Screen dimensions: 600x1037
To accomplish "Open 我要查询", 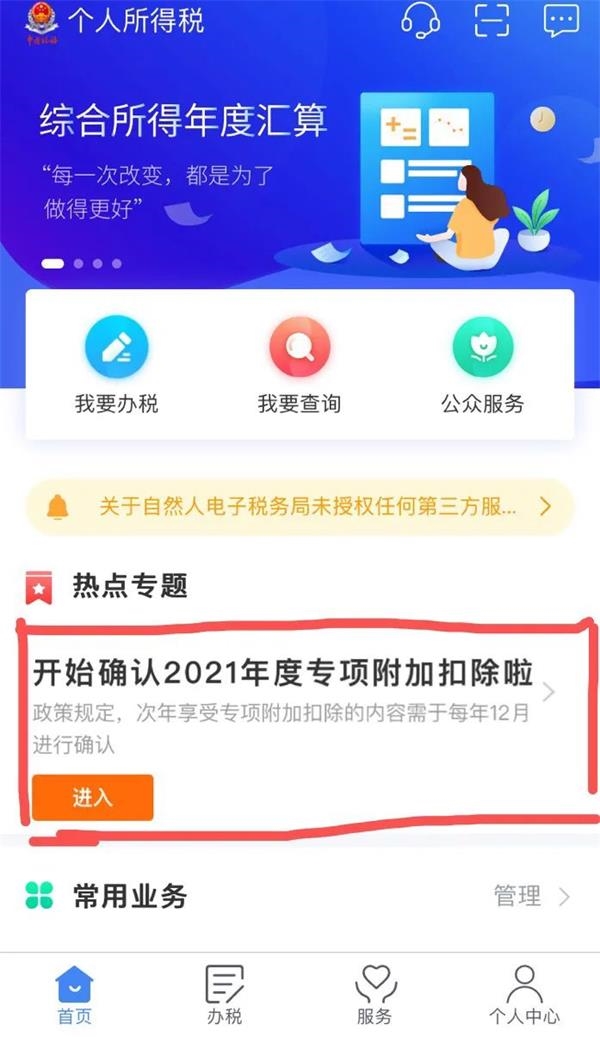I will 299,365.
